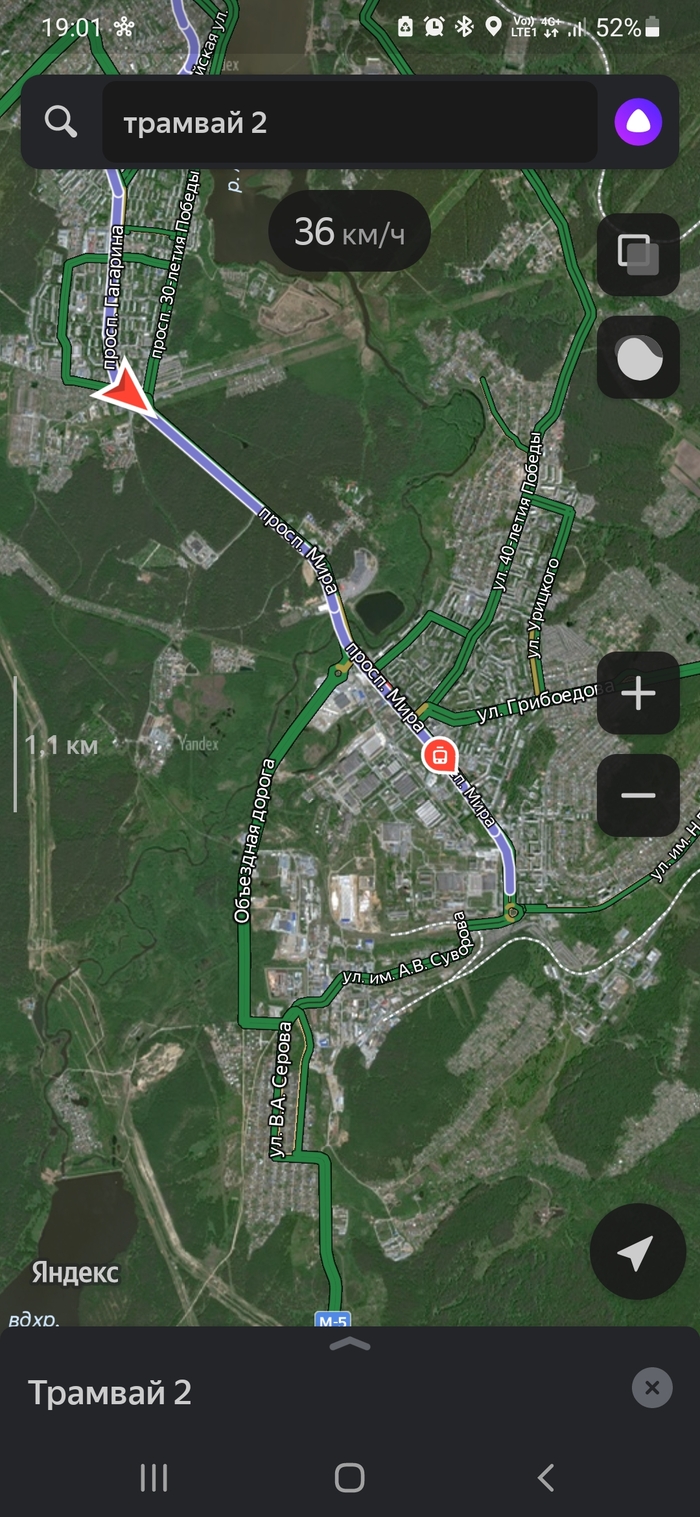This screenshot has height=1517, width=700.
Task: Open the map layers button
Action: tap(638, 254)
